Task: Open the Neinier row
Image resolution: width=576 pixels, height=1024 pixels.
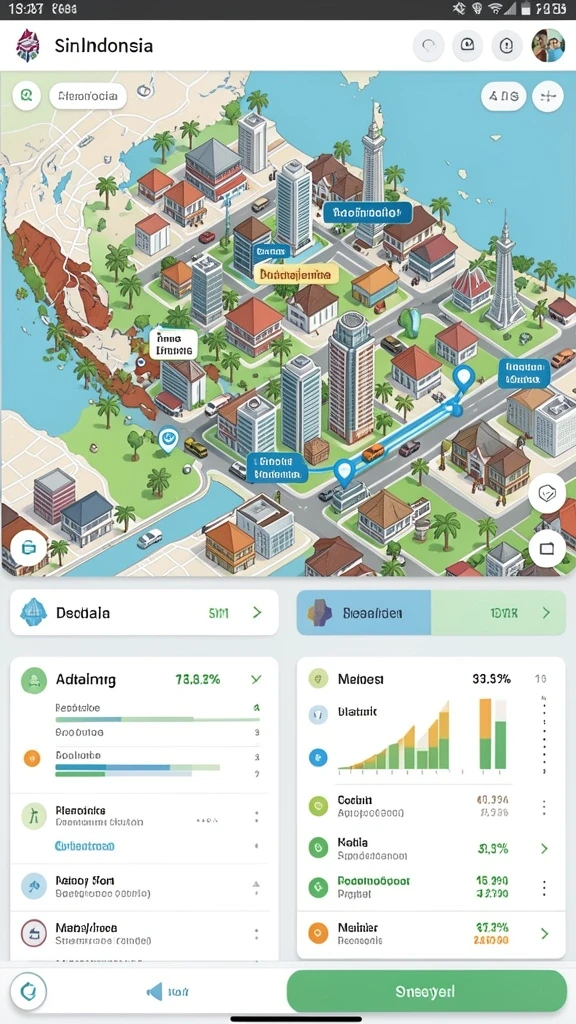Action: point(431,934)
